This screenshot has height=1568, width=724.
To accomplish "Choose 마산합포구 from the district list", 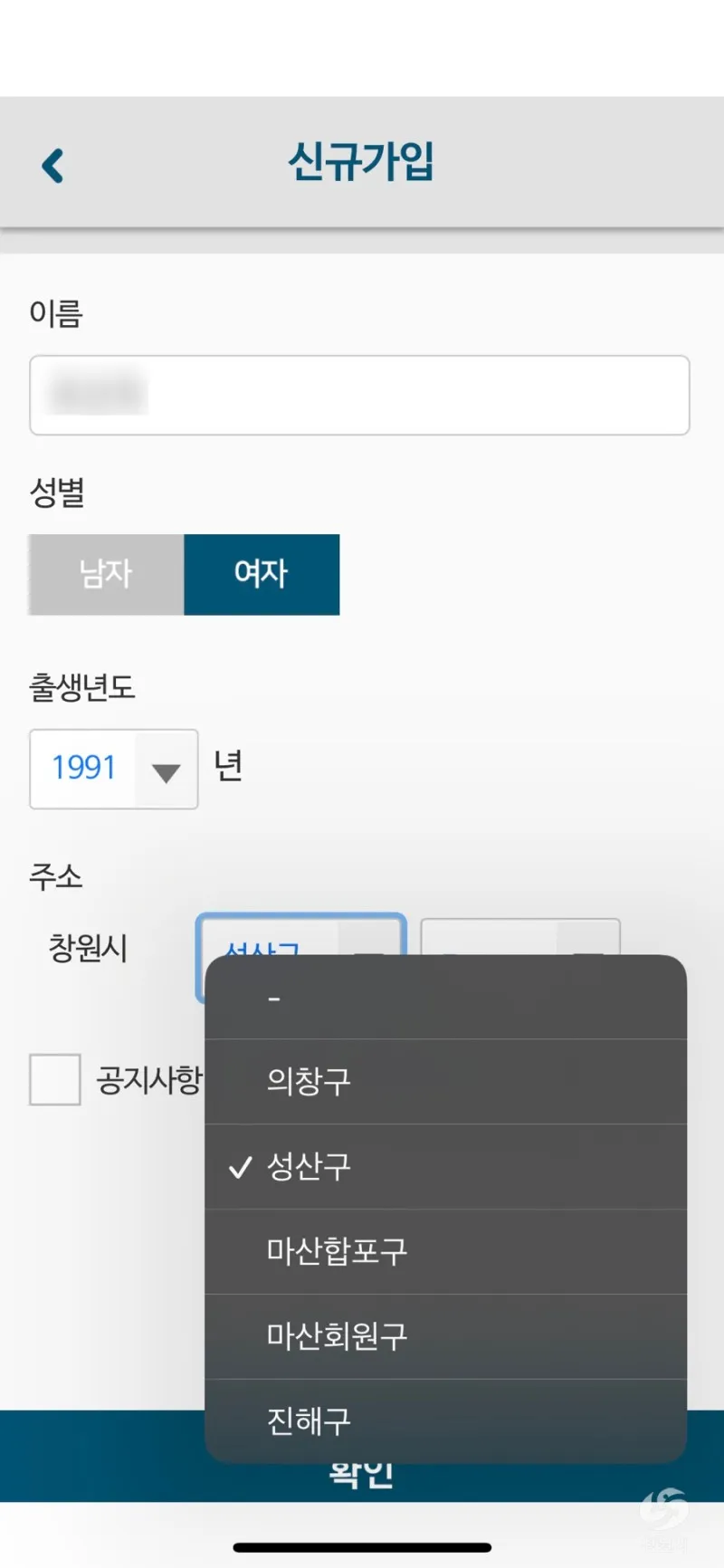I will tap(445, 1252).
